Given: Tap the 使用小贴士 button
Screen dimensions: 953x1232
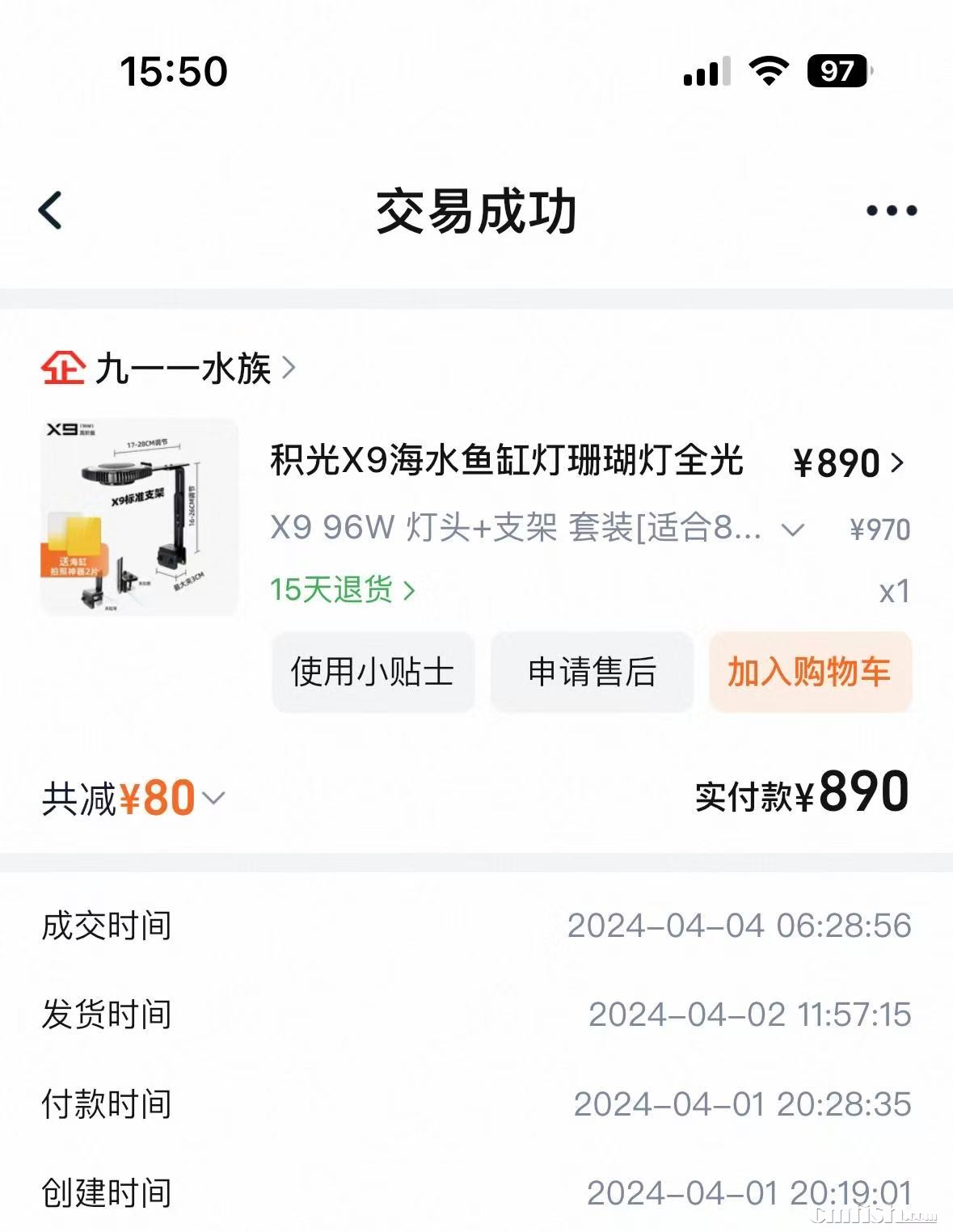Looking at the screenshot, I should pos(373,672).
